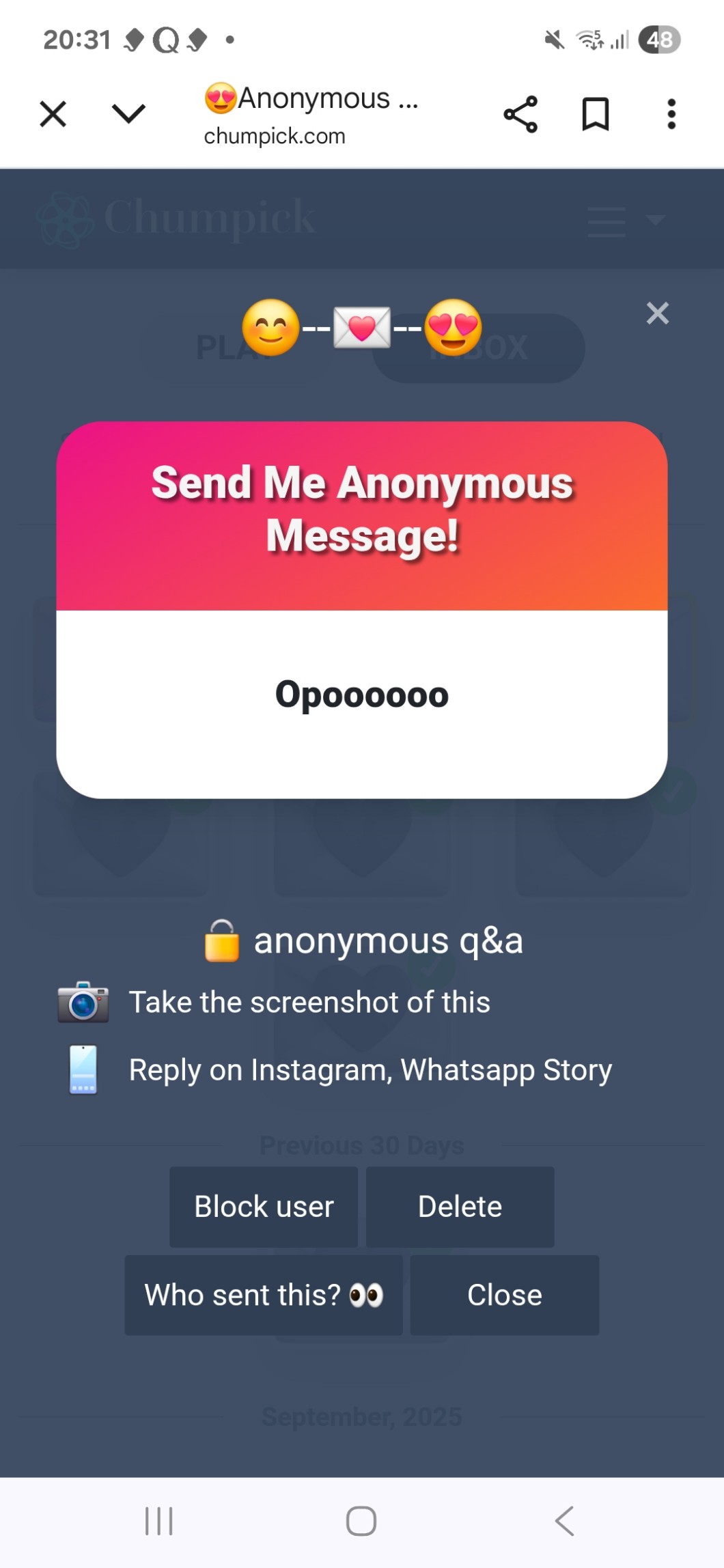Open the browser overflow menu
Screen dimensions: 724x1568
pos(671,114)
